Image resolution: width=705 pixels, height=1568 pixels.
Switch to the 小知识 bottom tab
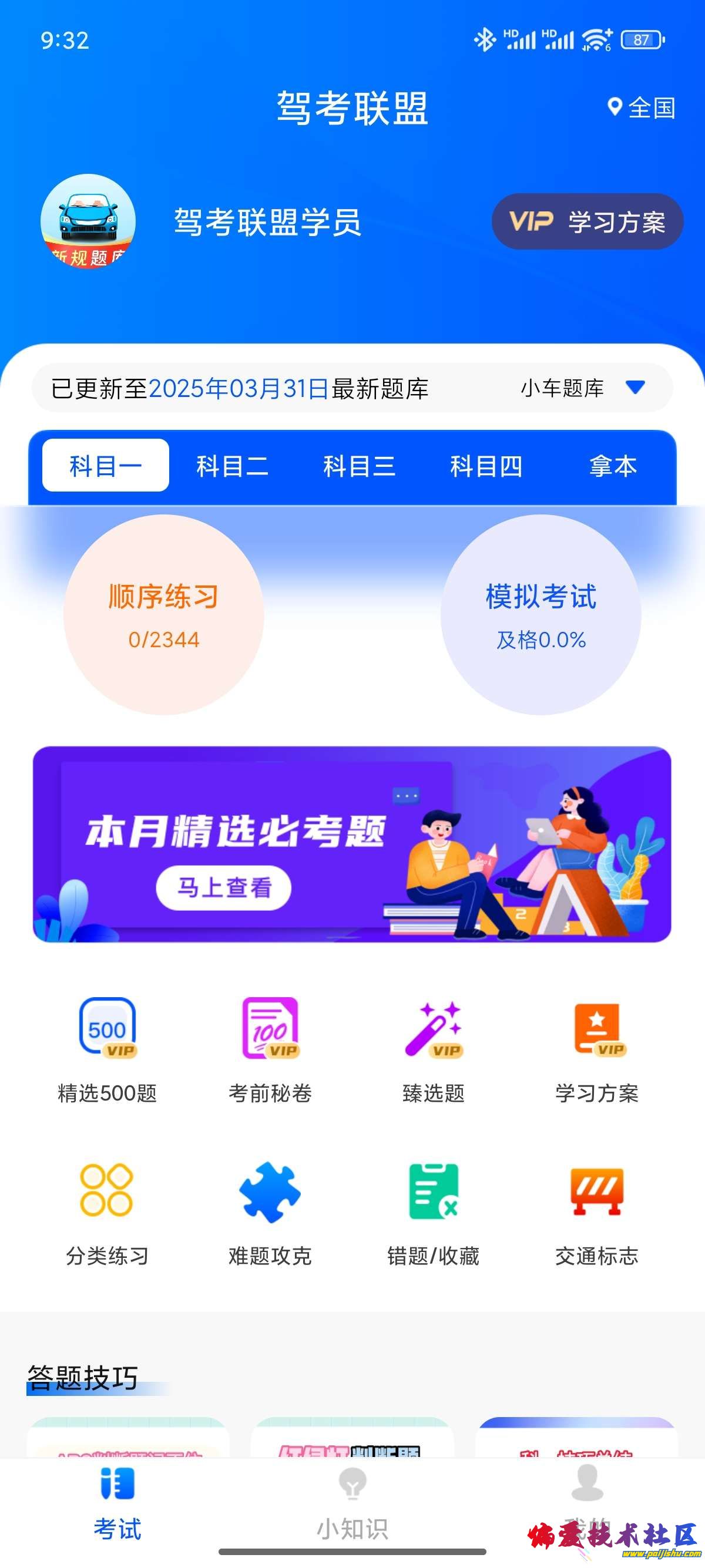(x=352, y=1503)
